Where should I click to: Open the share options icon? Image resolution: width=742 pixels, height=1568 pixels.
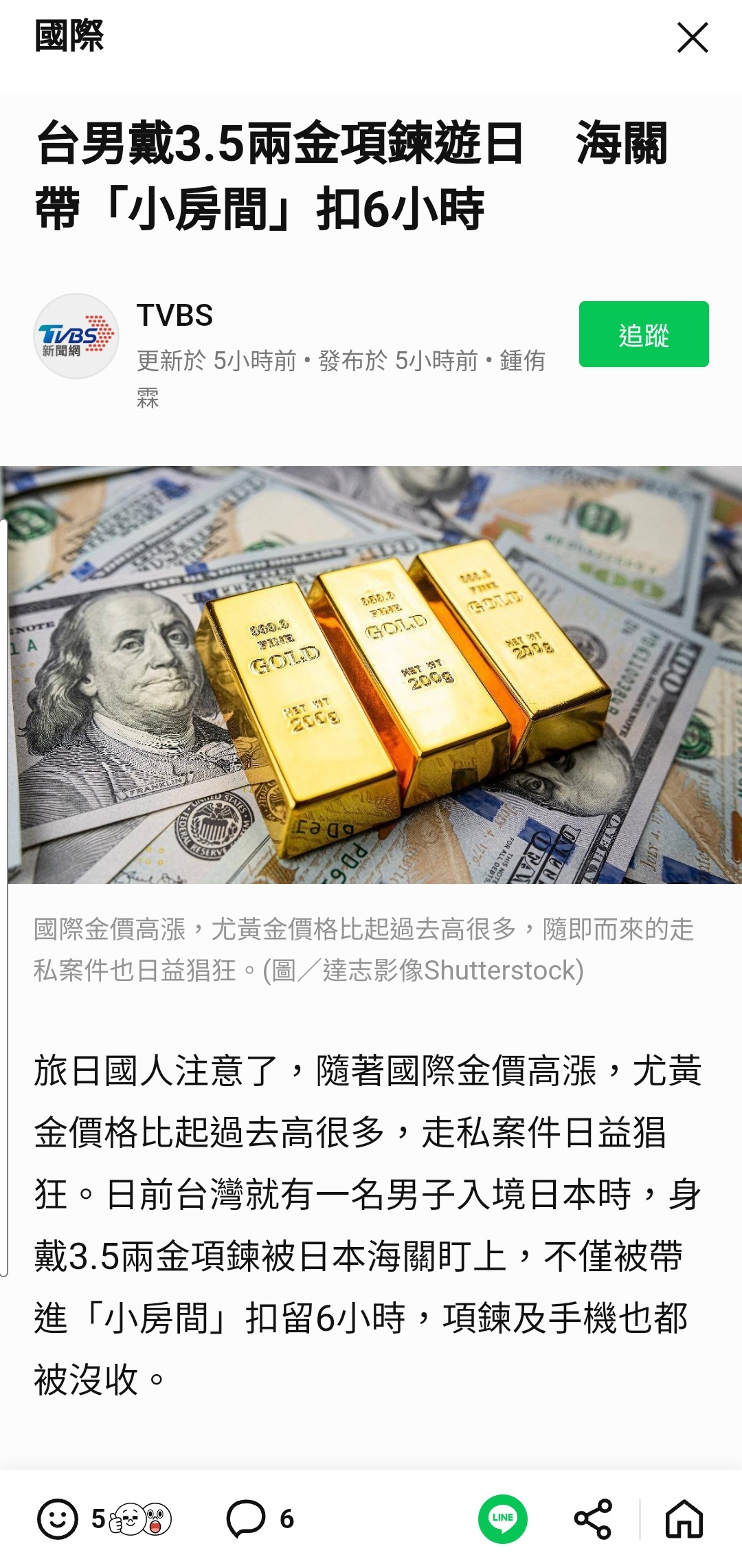point(593,1519)
